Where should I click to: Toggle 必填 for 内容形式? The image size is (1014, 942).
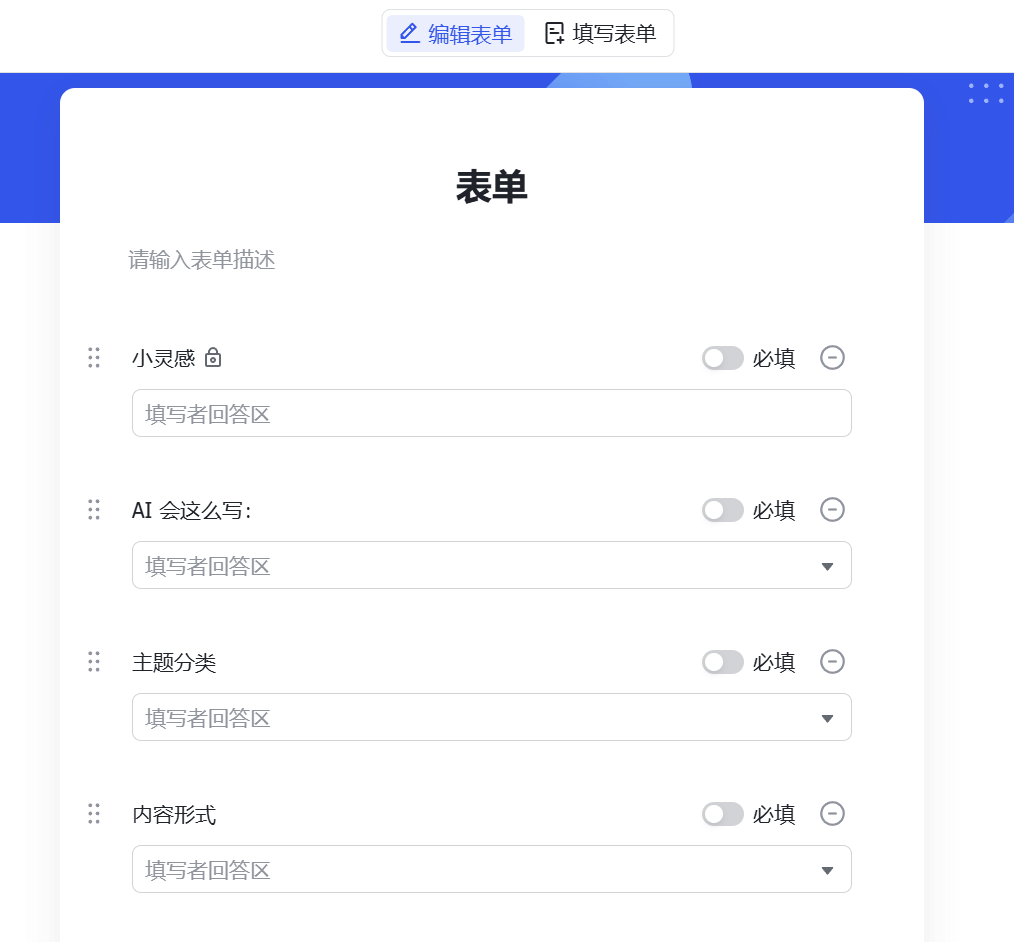(722, 814)
